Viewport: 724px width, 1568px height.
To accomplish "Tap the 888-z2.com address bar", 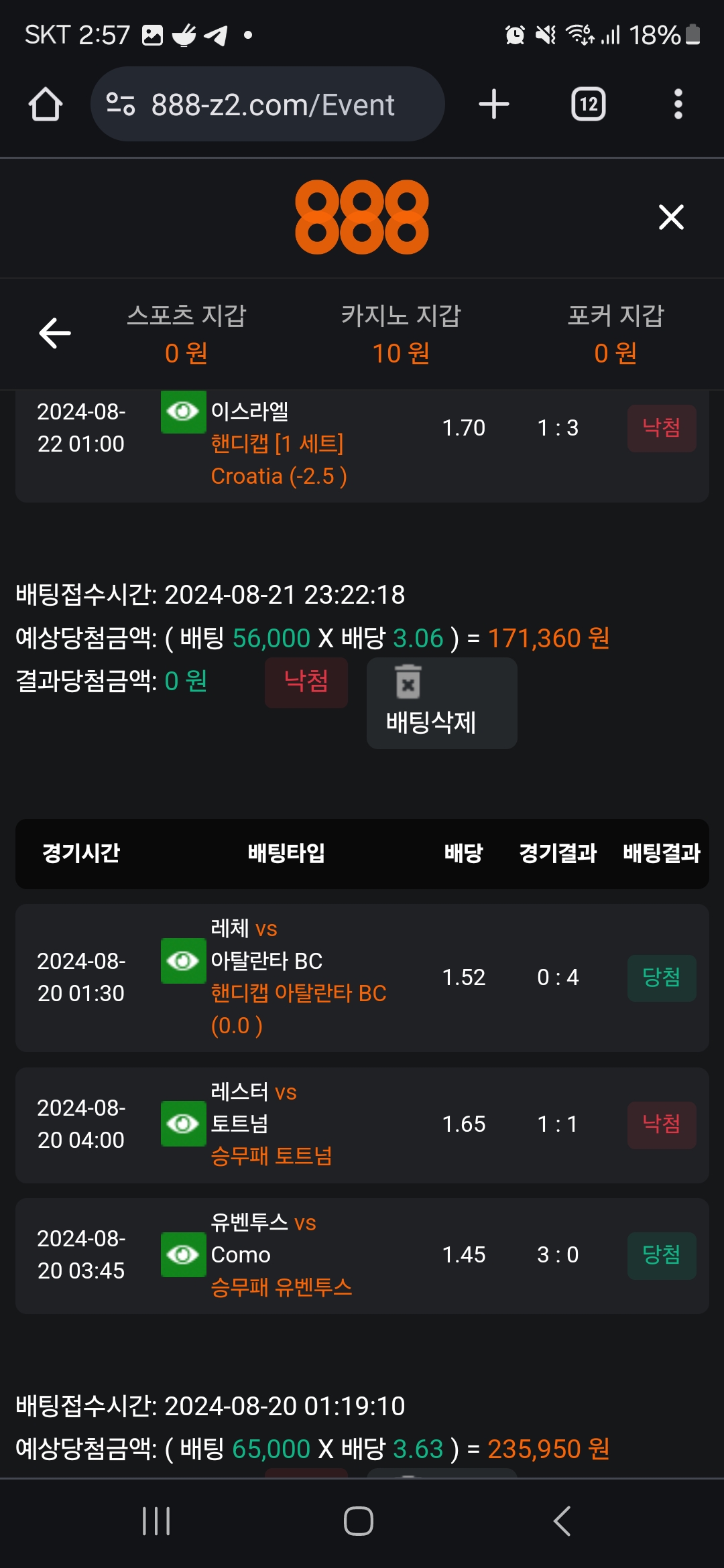I will coord(268,105).
